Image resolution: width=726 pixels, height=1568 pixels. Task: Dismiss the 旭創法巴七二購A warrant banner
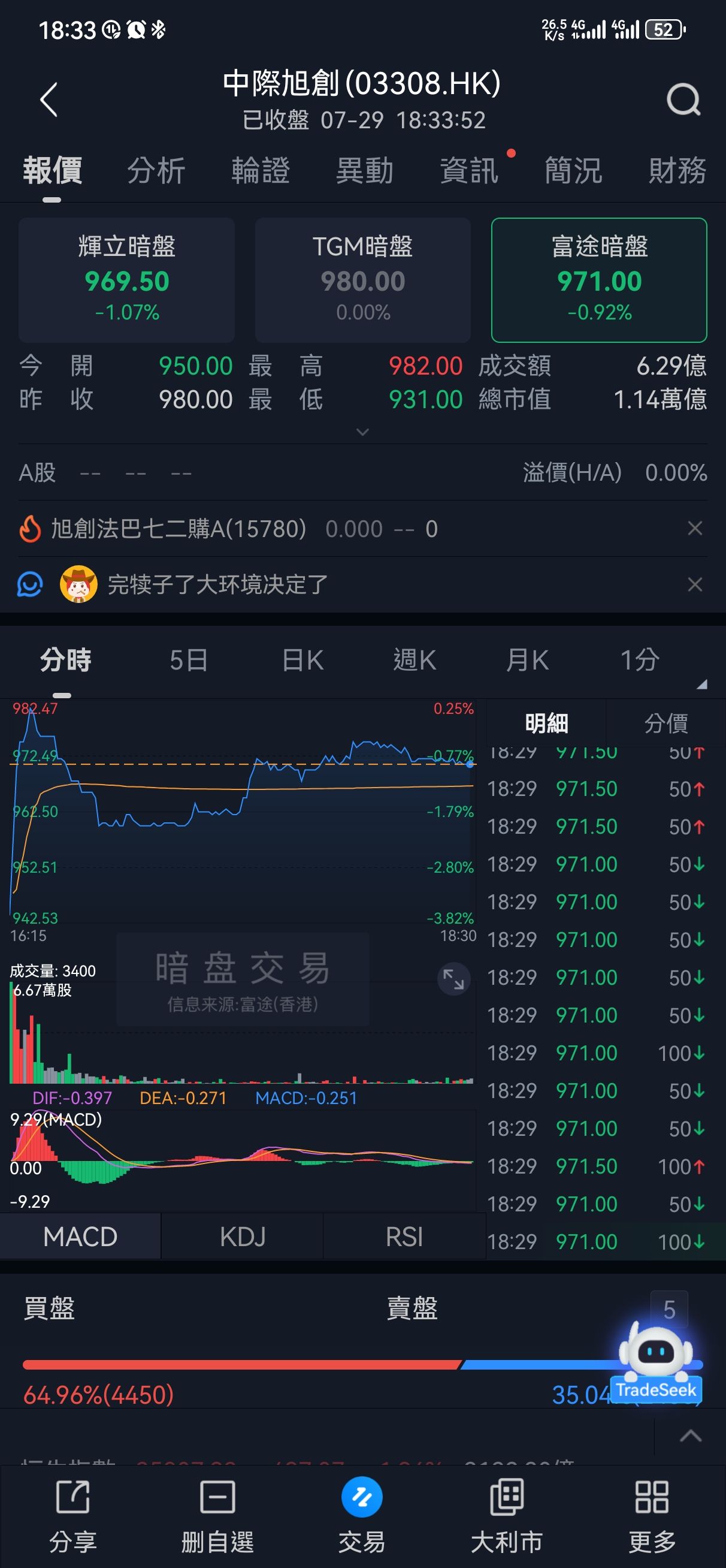click(x=694, y=527)
